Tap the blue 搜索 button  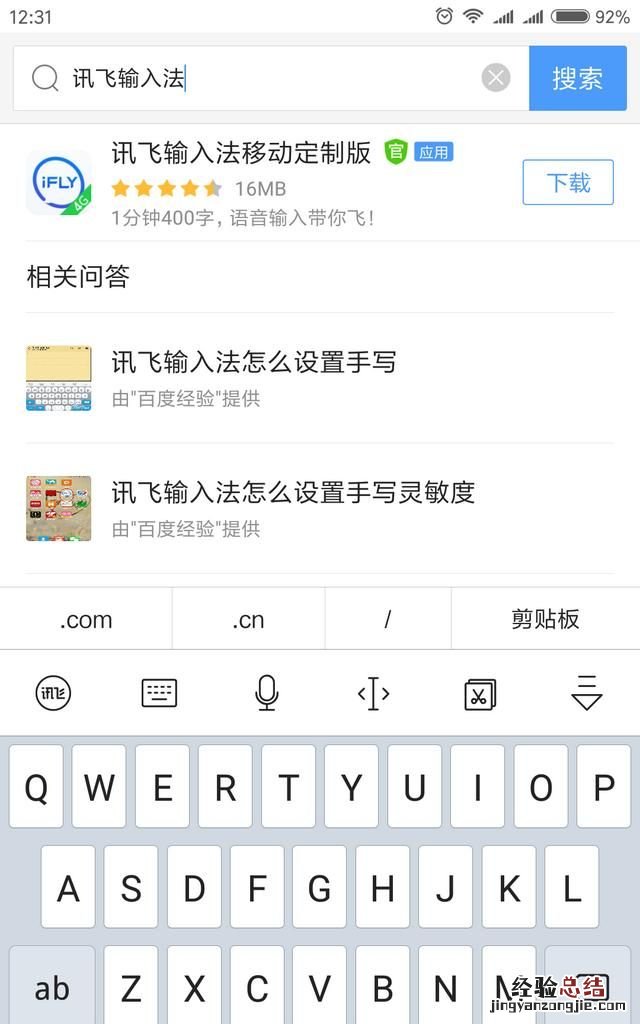(577, 78)
